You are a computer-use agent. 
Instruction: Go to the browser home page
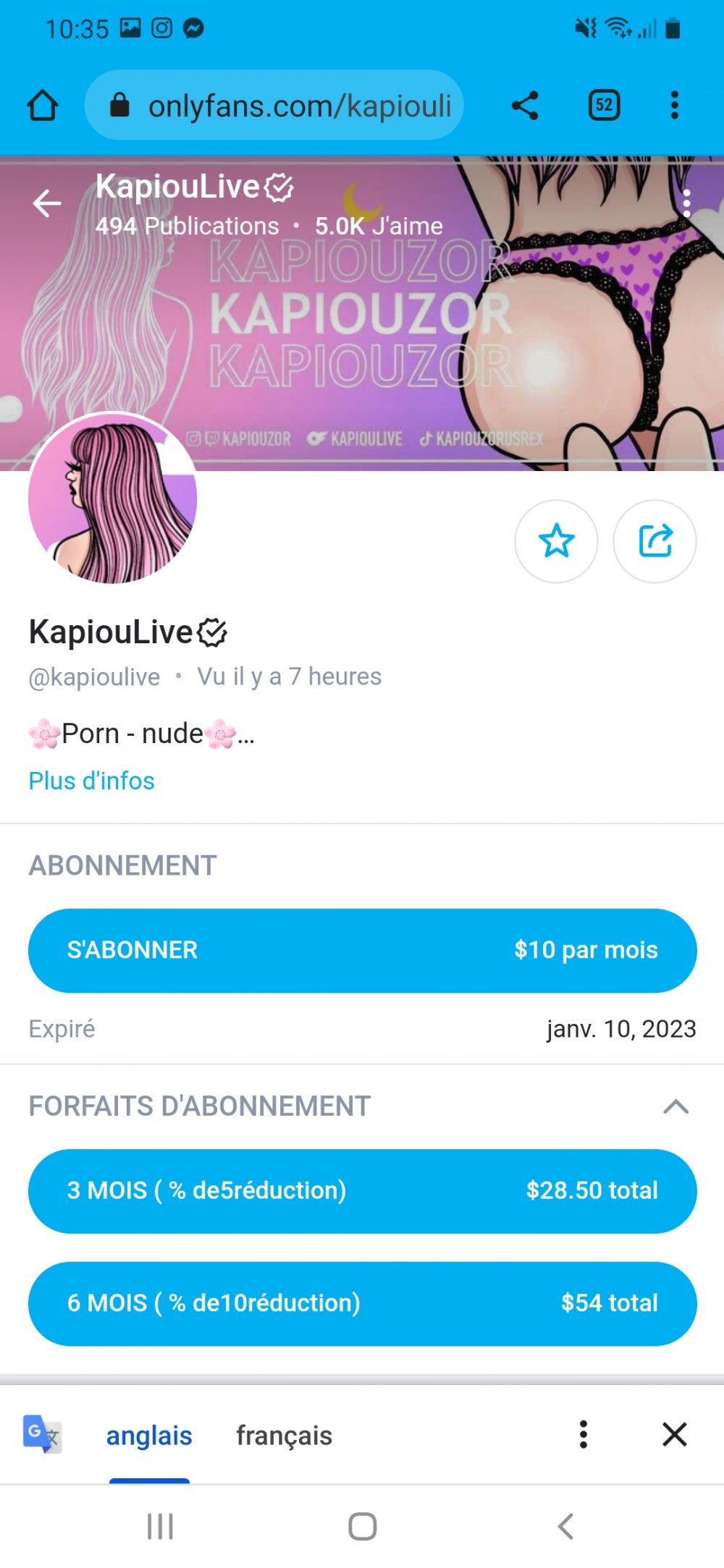click(43, 106)
